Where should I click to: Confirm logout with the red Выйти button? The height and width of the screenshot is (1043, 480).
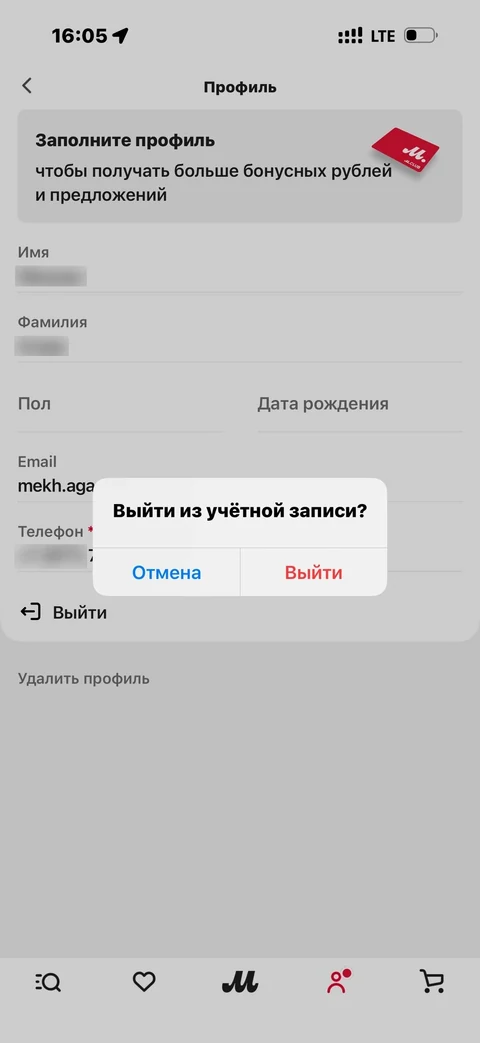[x=314, y=572]
